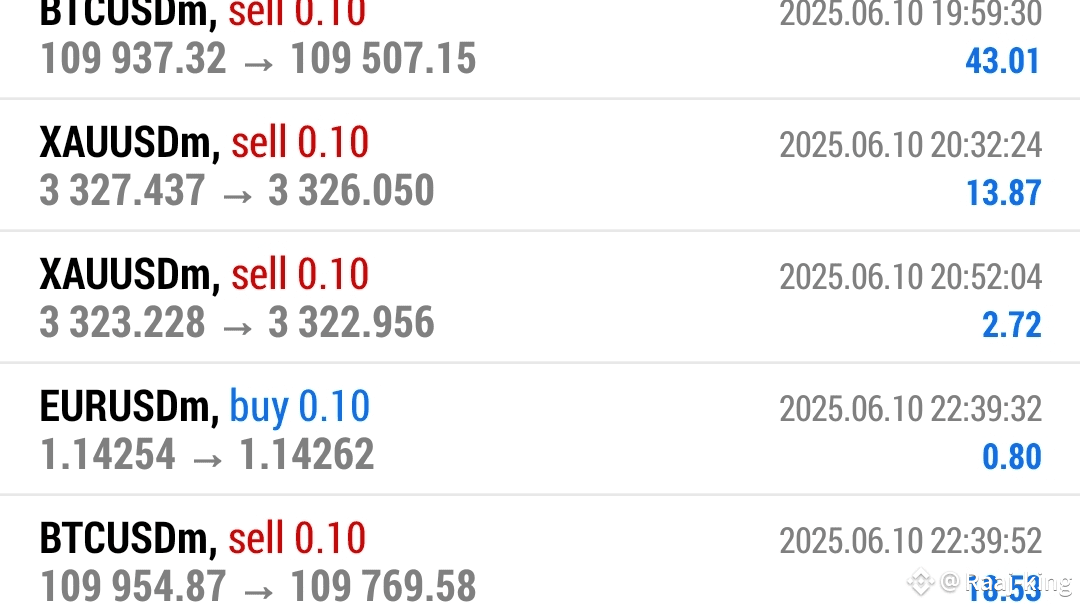Open the XAUUSDm sell trade with 2.72 profit
Screen dimensions: 1080x607
(x=540, y=298)
